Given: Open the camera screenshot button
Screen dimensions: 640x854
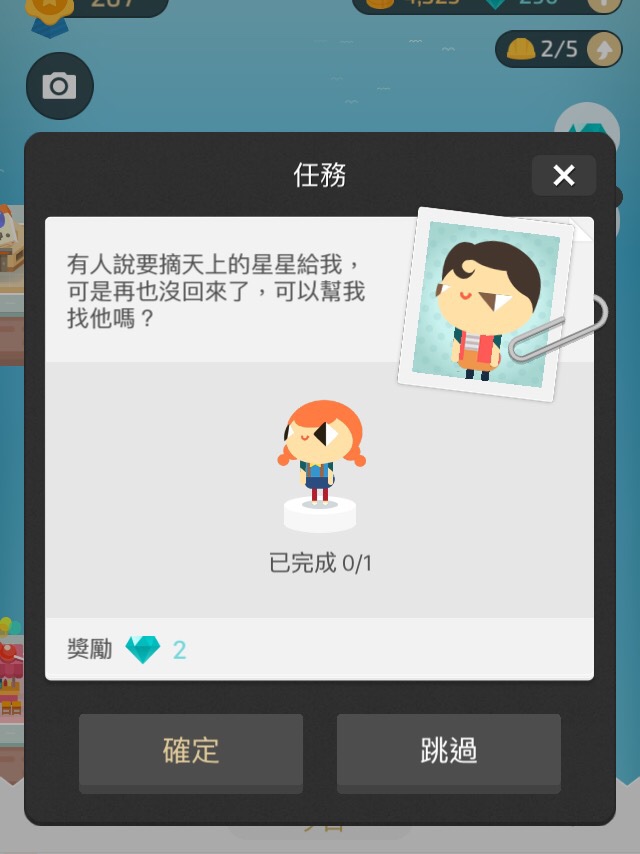Looking at the screenshot, I should pyautogui.click(x=59, y=86).
